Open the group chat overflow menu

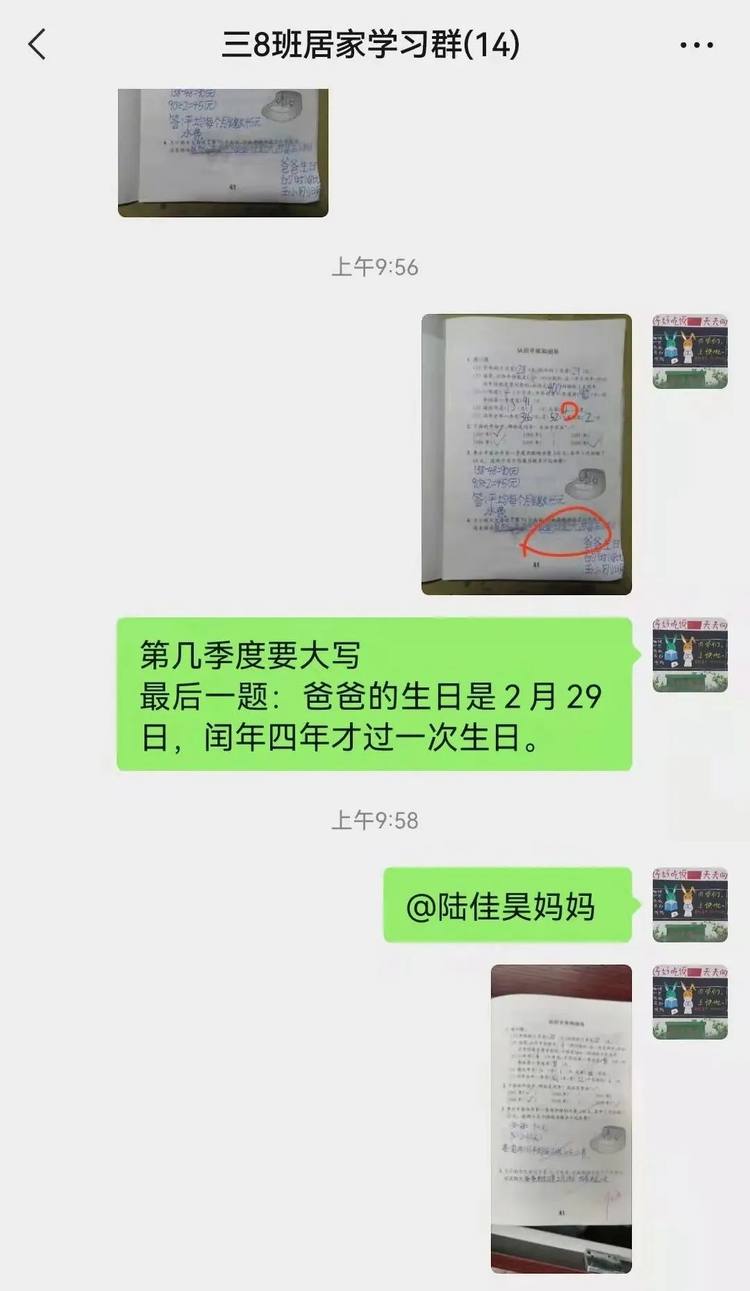click(696, 45)
